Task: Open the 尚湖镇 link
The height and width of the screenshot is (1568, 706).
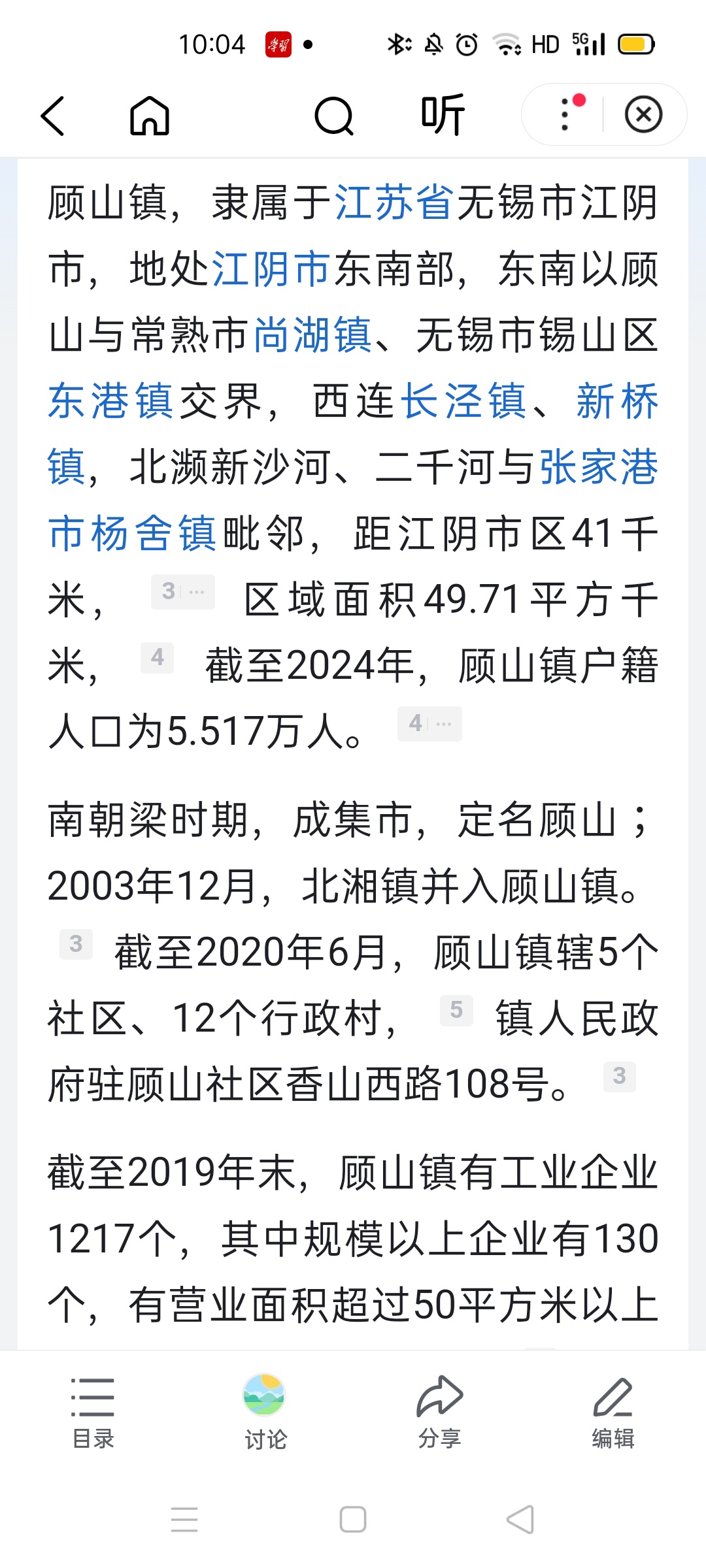Action: click(312, 335)
